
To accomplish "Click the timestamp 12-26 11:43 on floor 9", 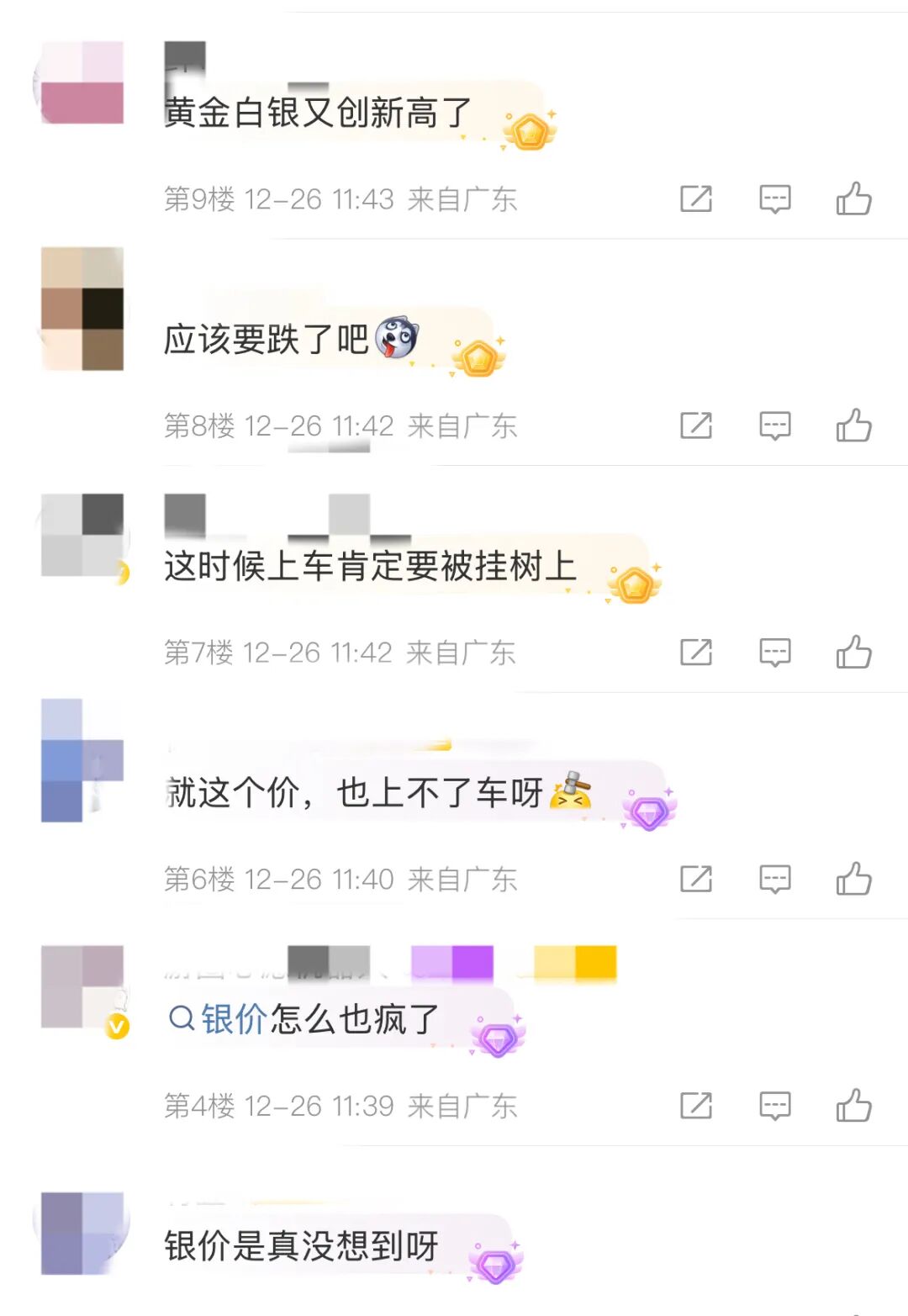I will coord(319,199).
